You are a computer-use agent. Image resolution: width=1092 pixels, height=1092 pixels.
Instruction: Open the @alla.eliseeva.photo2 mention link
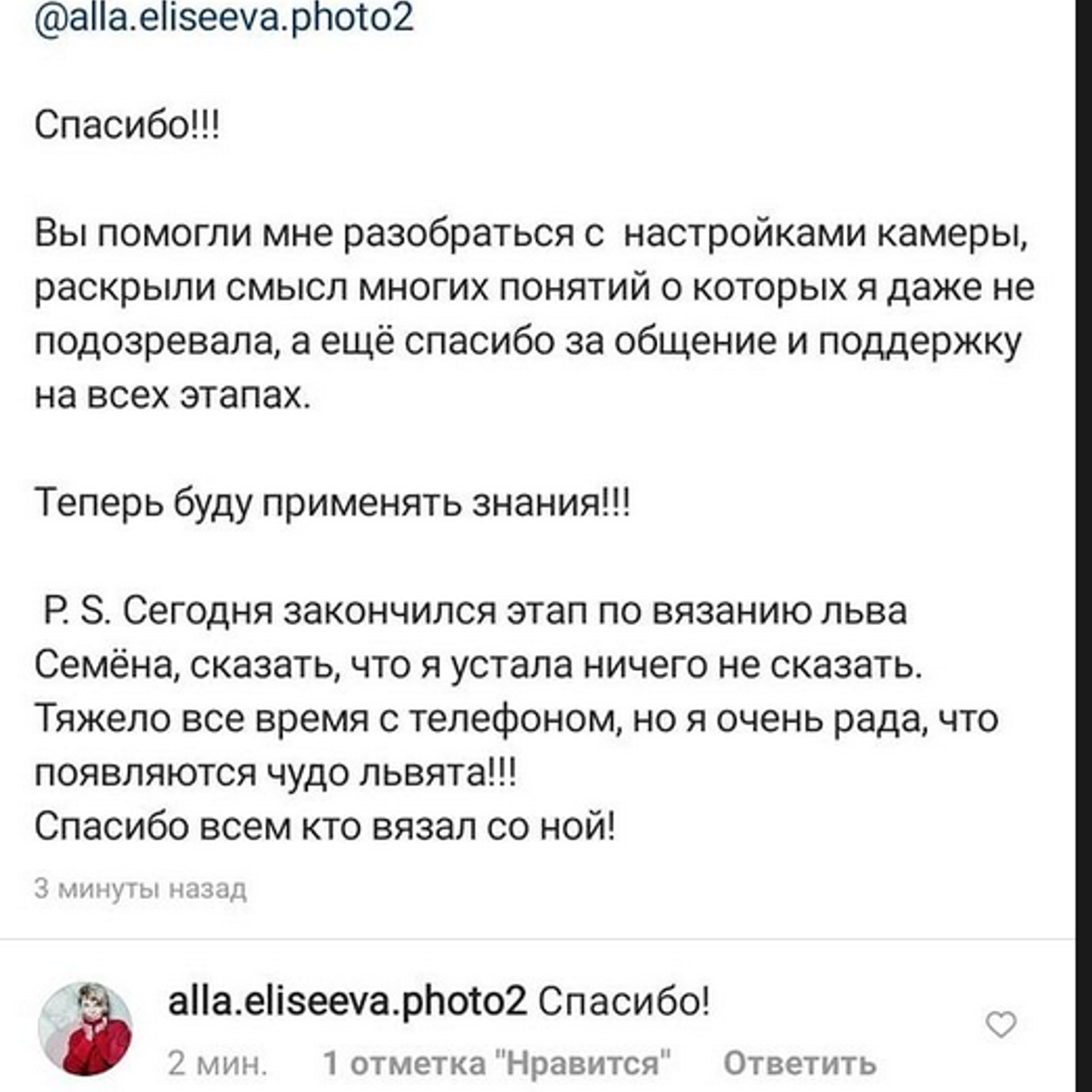pyautogui.click(x=224, y=18)
